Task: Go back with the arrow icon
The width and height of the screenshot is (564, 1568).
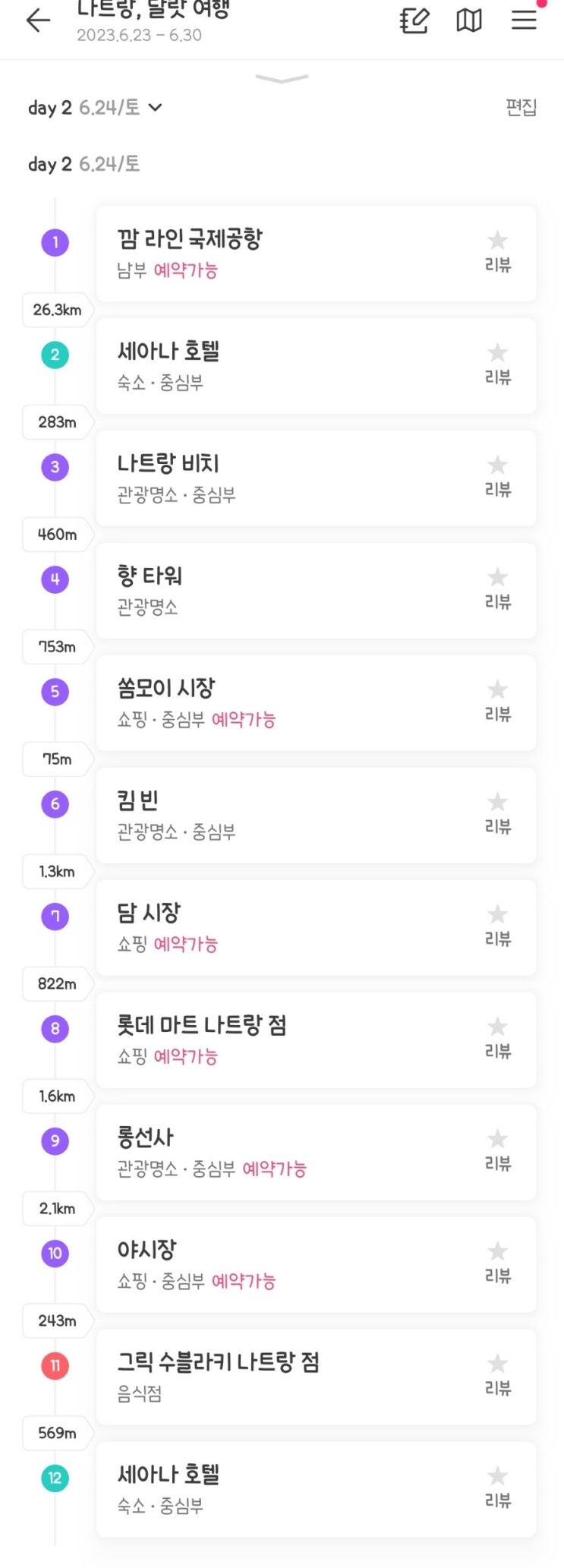Action: pos(38,21)
